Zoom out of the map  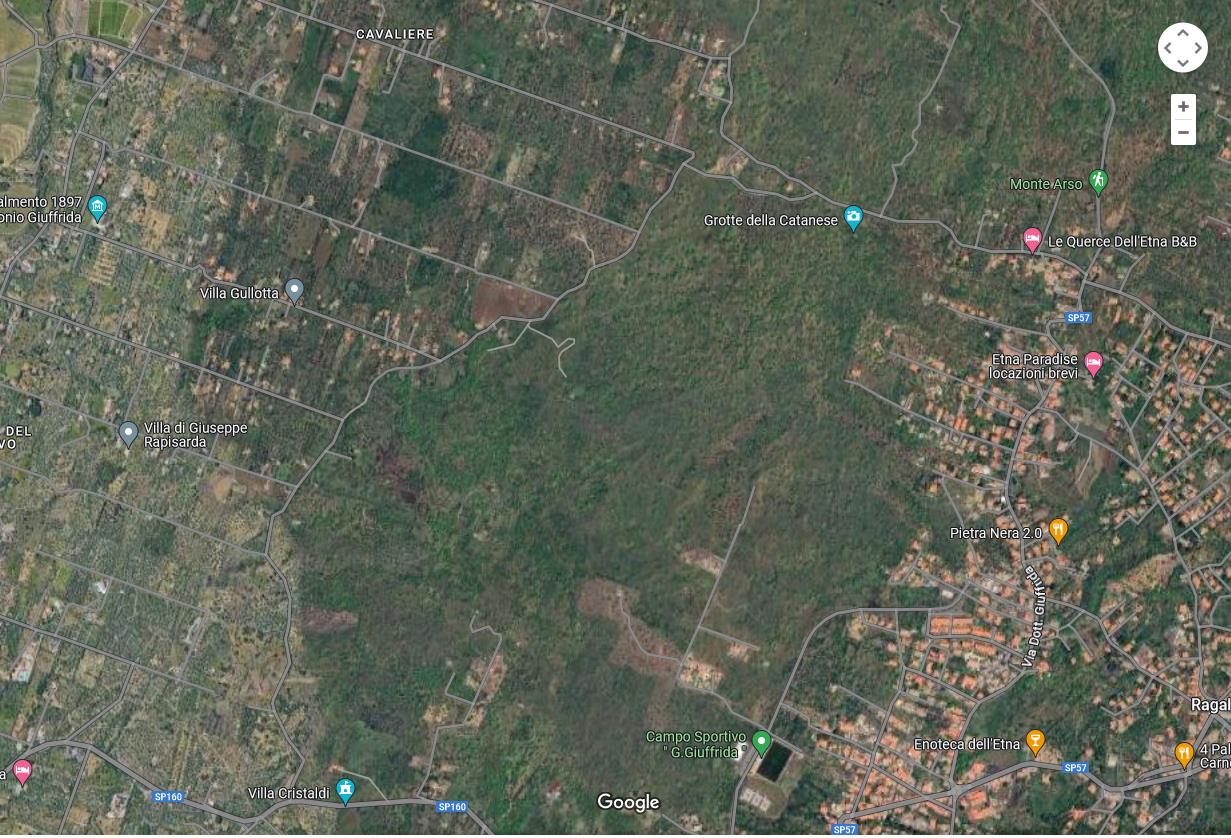1183,133
